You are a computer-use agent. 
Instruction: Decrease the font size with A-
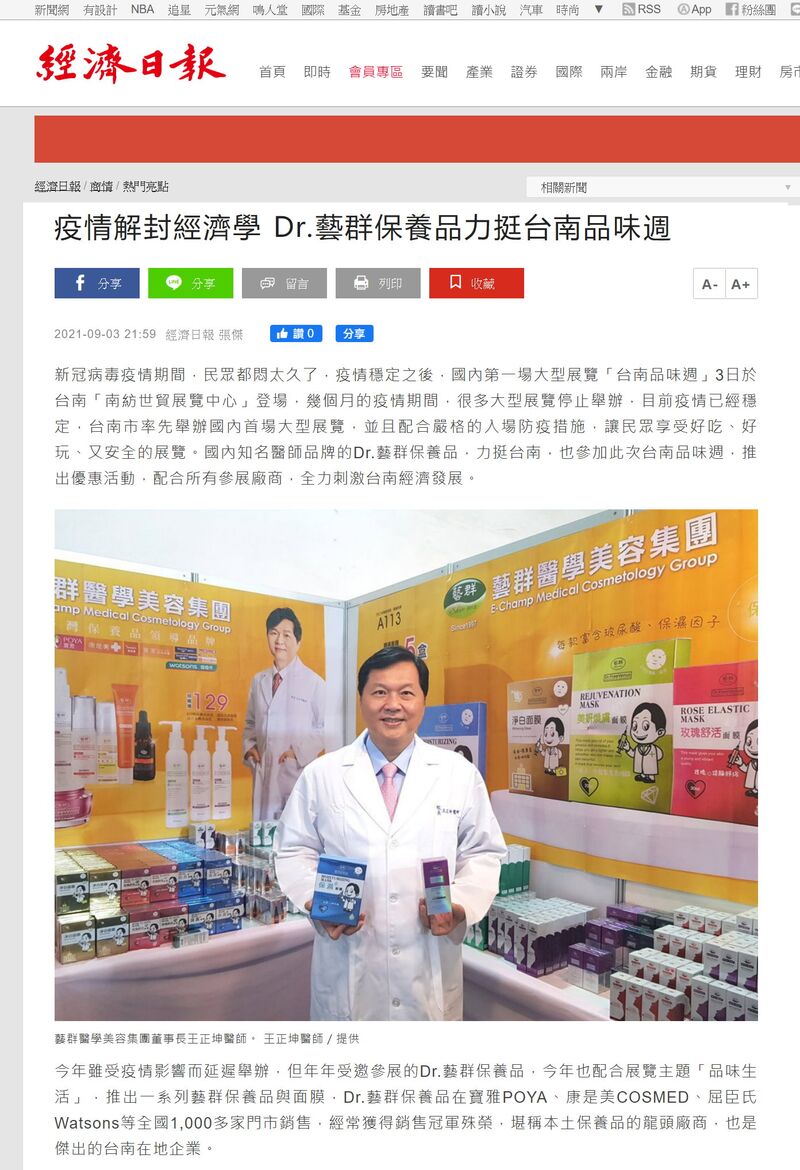709,284
